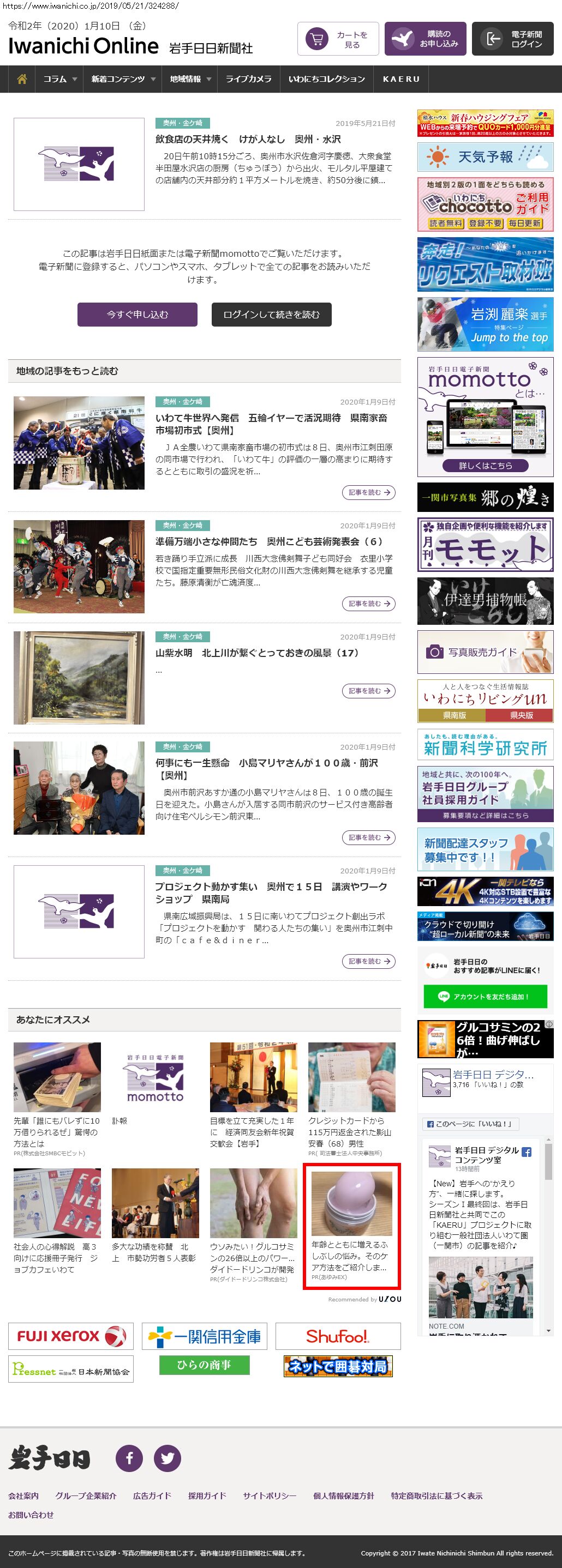The width and height of the screenshot is (562, 1568).
Task: Select 今すぐ申し込む button
Action: point(137,315)
